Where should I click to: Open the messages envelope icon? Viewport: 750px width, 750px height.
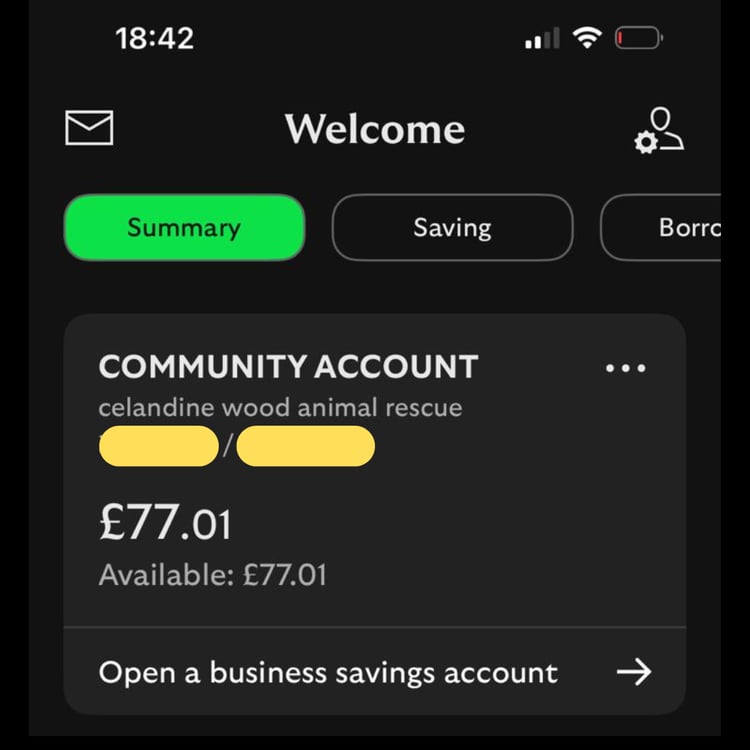pyautogui.click(x=89, y=128)
